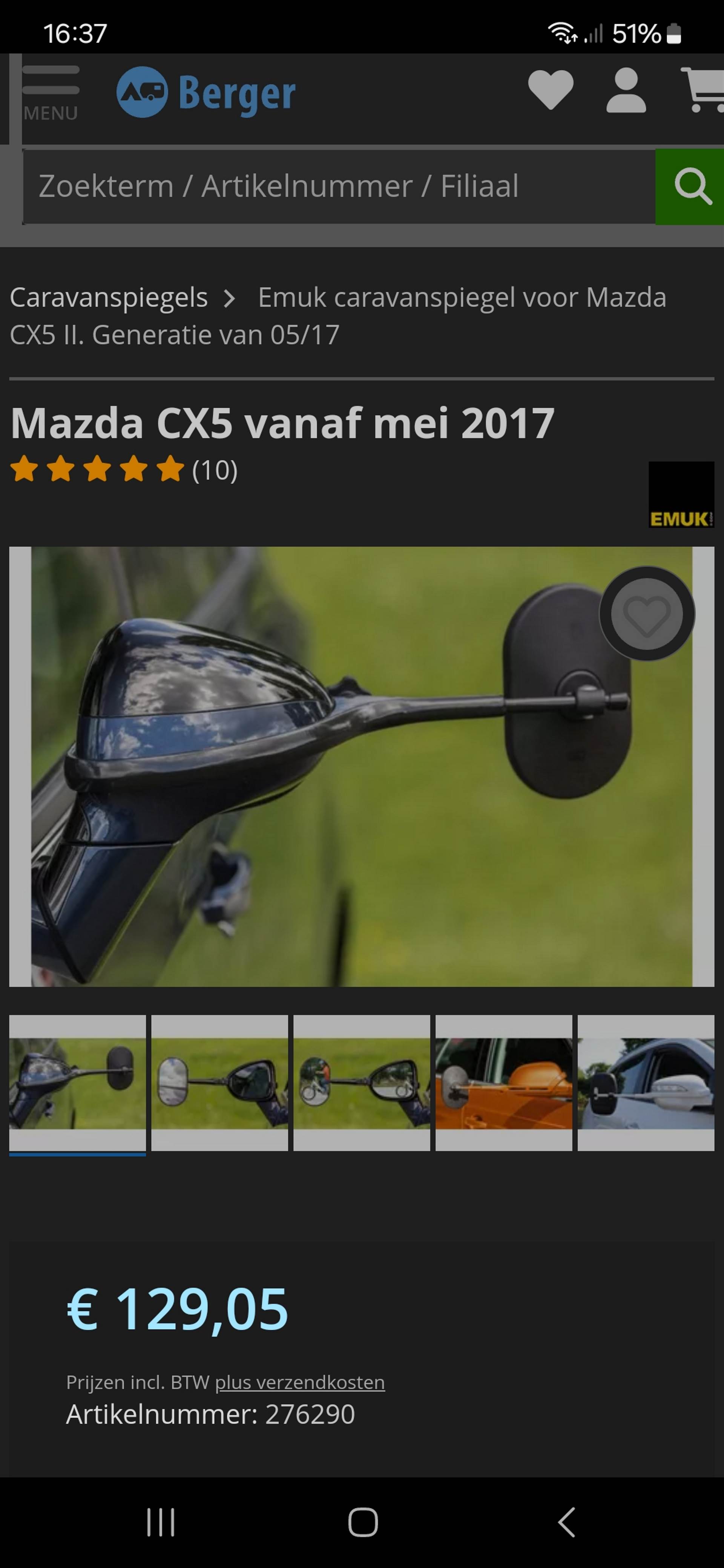
Task: Select the second thumbnail showing mirror glass
Action: [x=219, y=1083]
